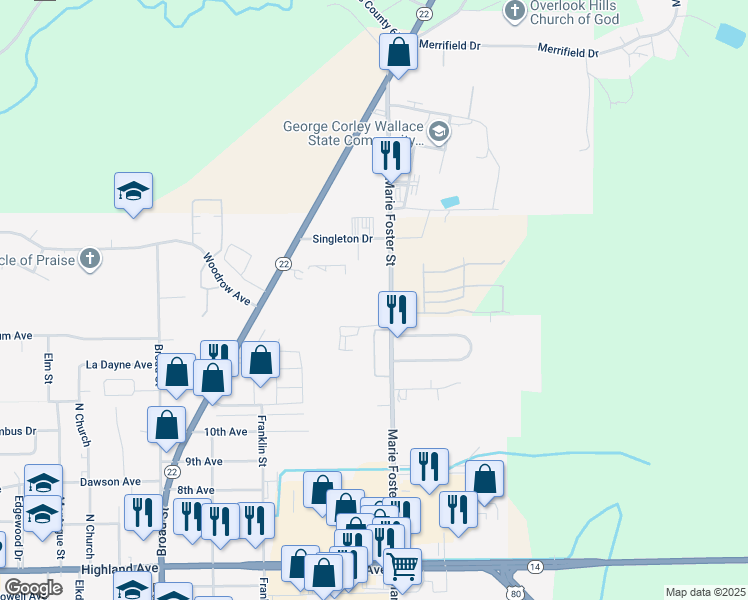Screen dimensions: 748x600
Task: Select the shopping bag marker beside La Dayne Ave
Action: [177, 373]
